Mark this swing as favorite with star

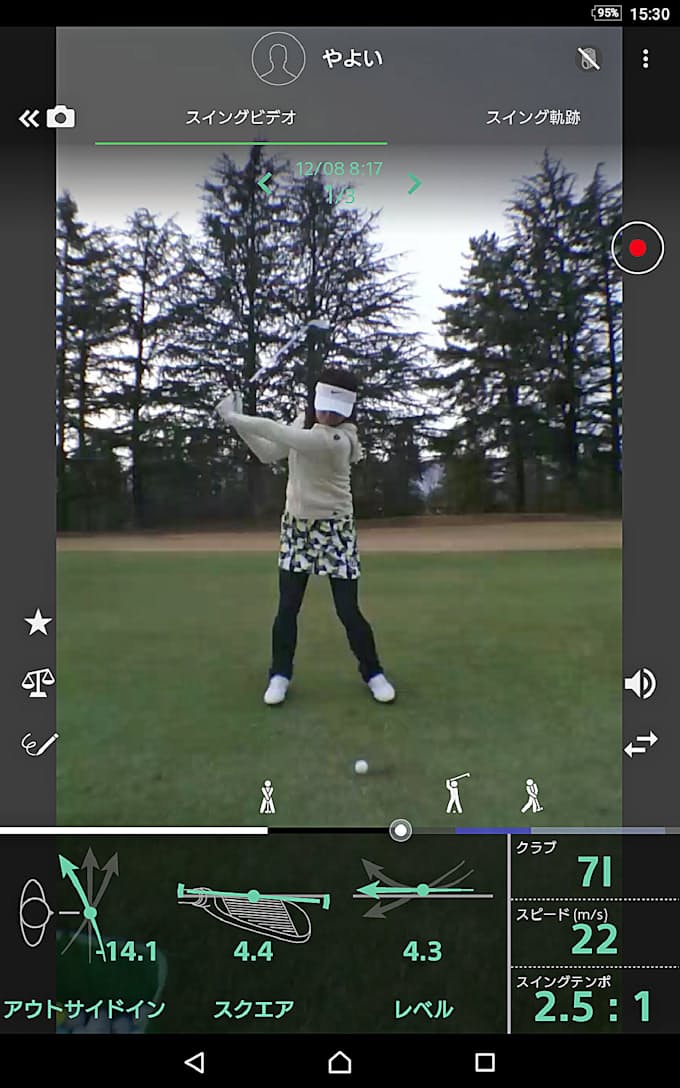[38, 623]
